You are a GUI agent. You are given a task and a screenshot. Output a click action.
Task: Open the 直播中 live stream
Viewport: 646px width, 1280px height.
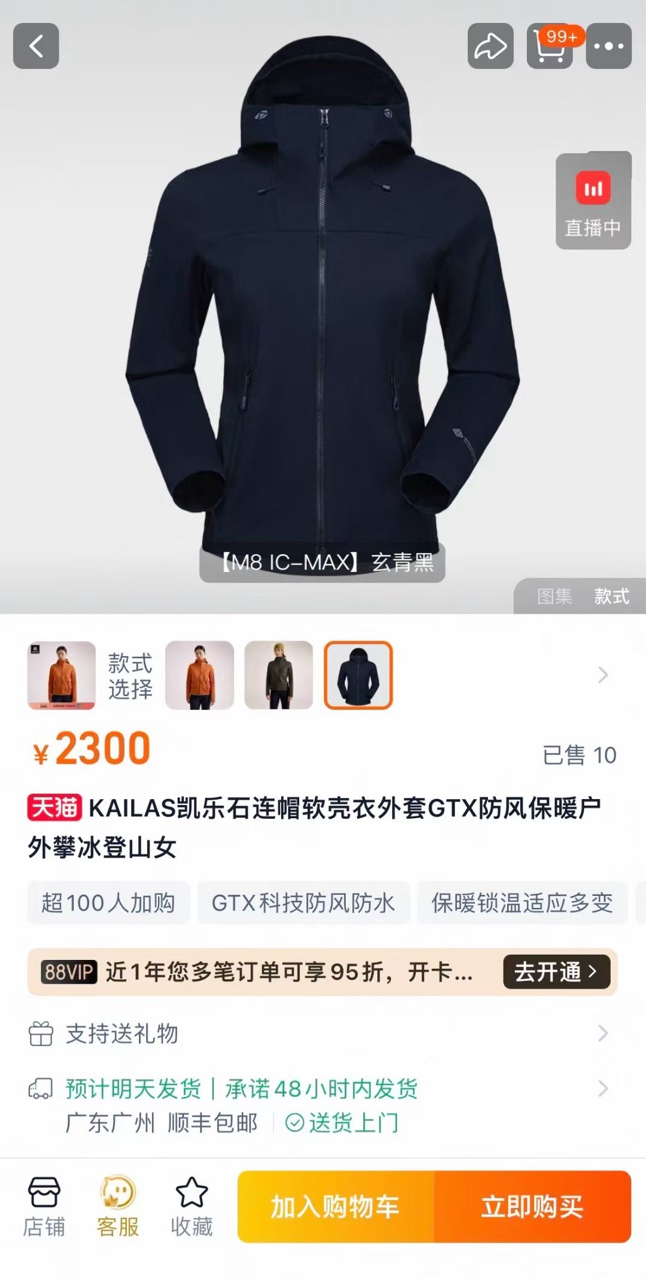click(x=593, y=201)
